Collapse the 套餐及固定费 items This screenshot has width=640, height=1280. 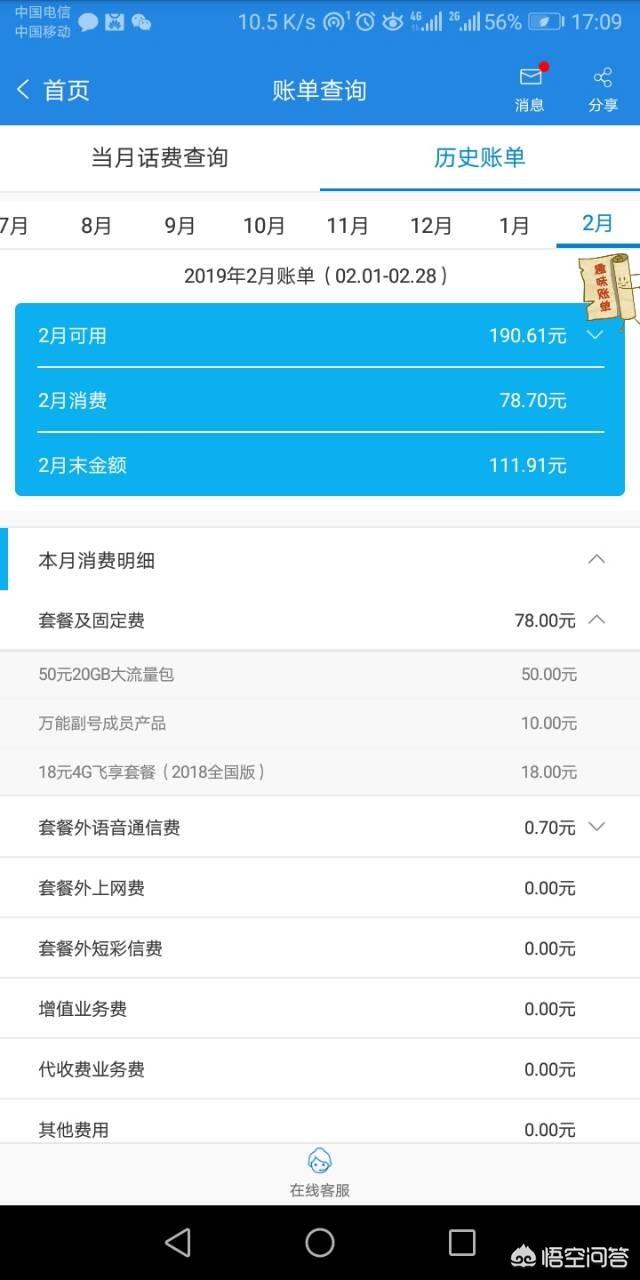(x=596, y=620)
